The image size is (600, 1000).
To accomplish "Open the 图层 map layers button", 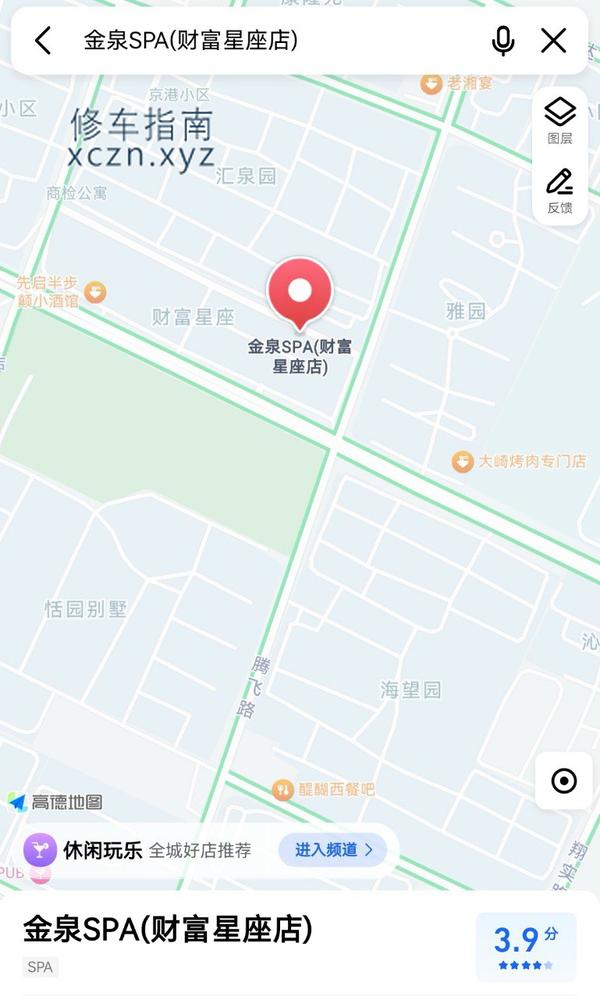I will click(x=560, y=120).
